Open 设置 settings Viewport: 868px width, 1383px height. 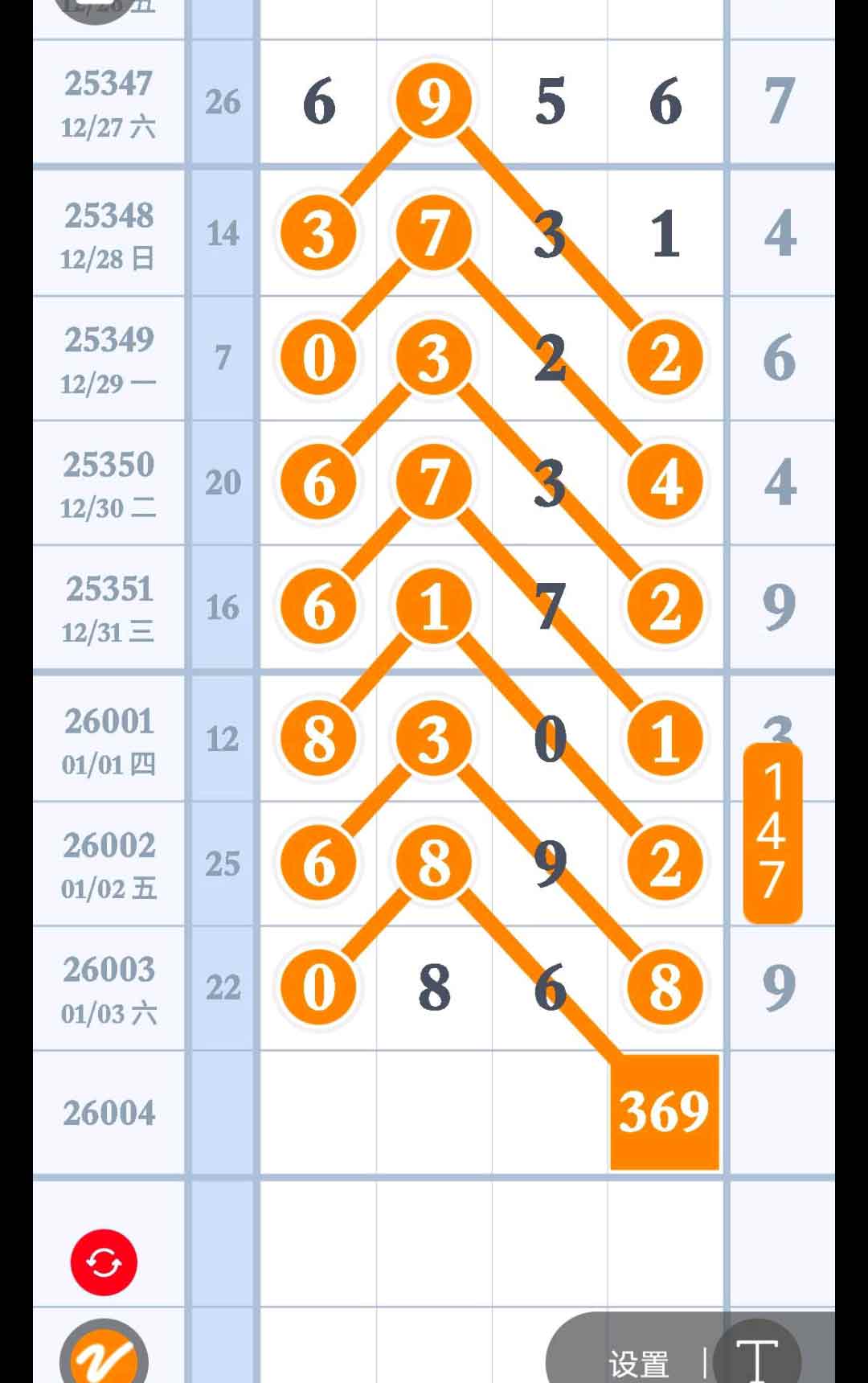tap(639, 1363)
